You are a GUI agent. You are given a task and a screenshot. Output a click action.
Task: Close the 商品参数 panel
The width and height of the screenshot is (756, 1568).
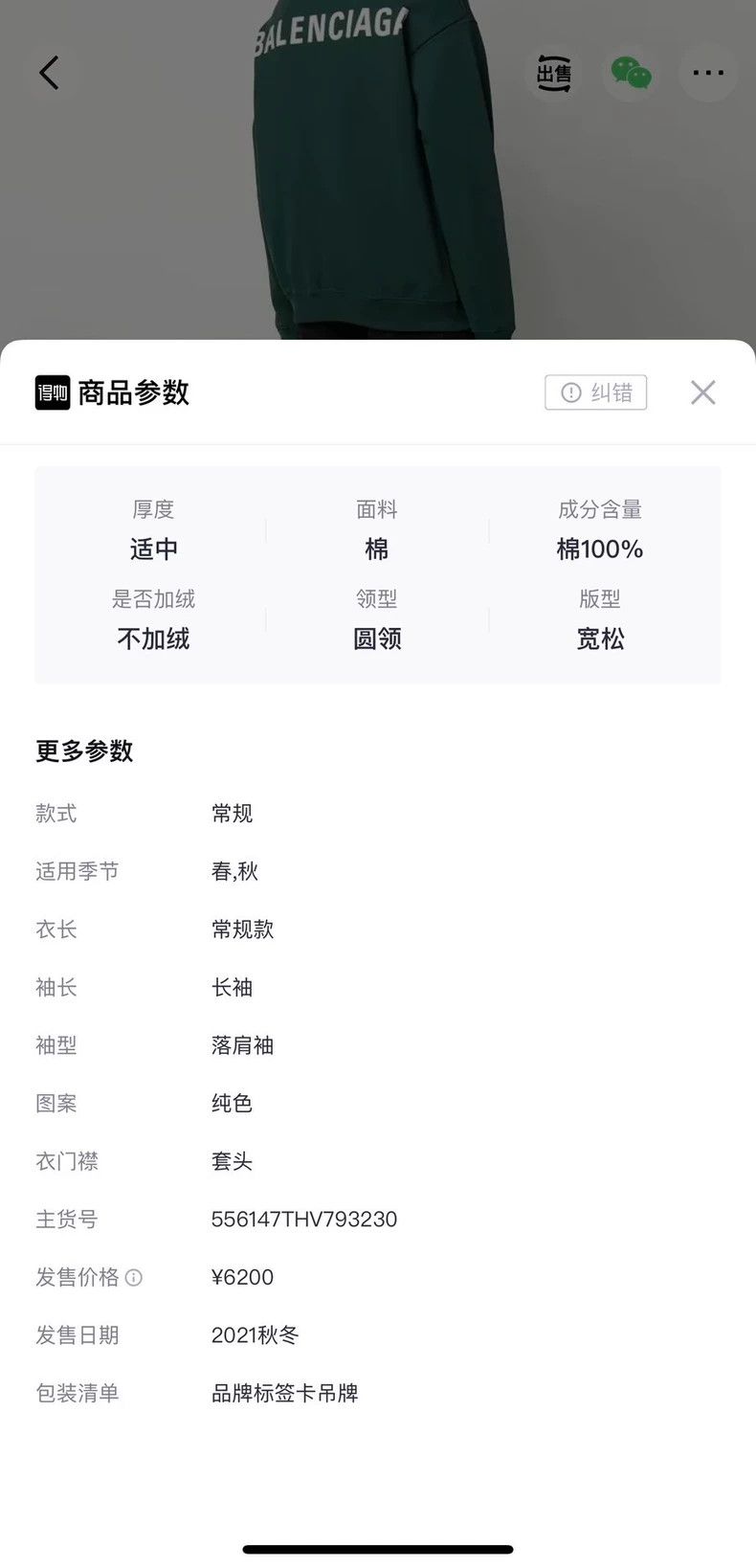[x=703, y=392]
